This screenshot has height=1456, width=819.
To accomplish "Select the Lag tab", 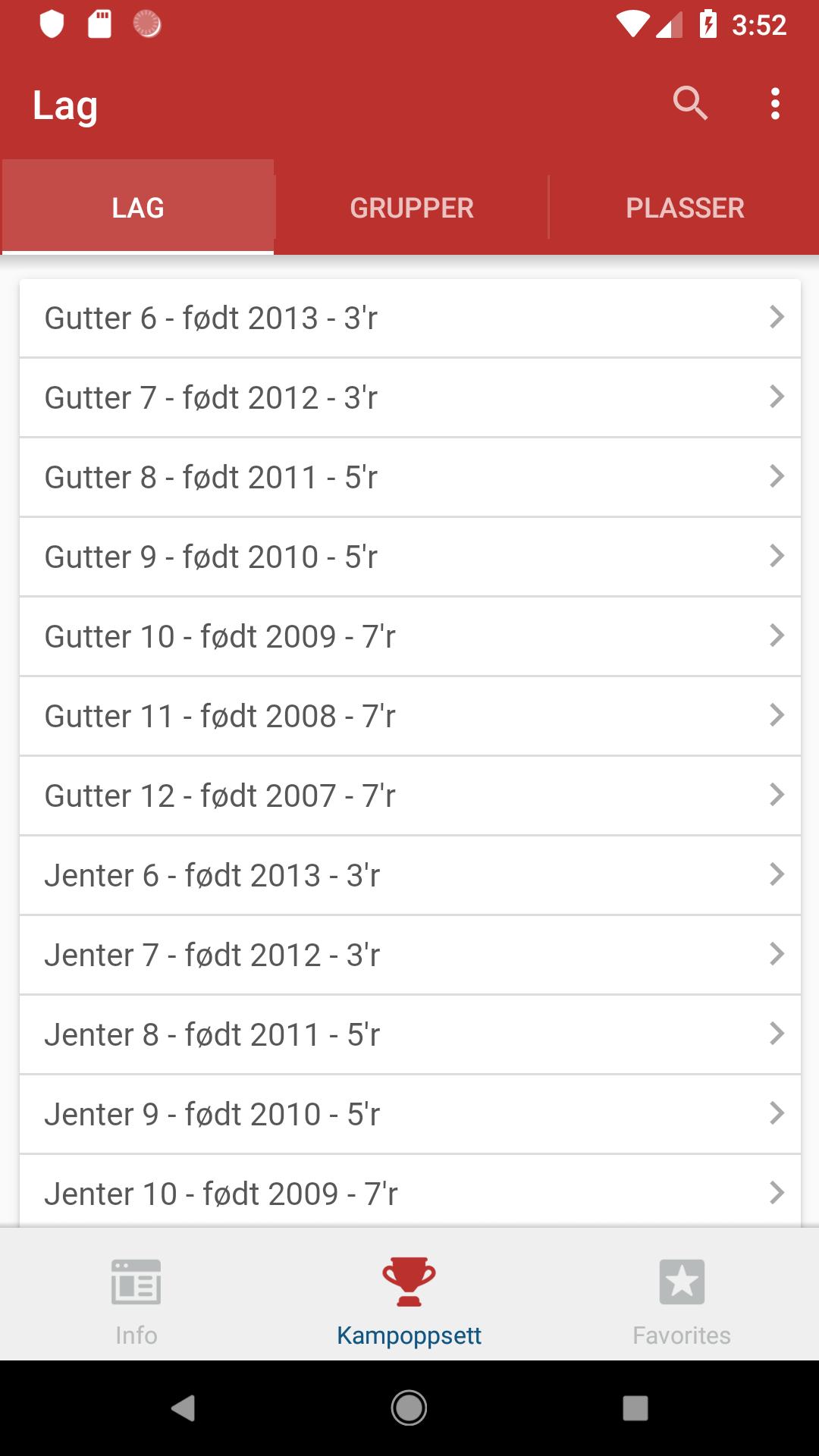I will coord(137,208).
